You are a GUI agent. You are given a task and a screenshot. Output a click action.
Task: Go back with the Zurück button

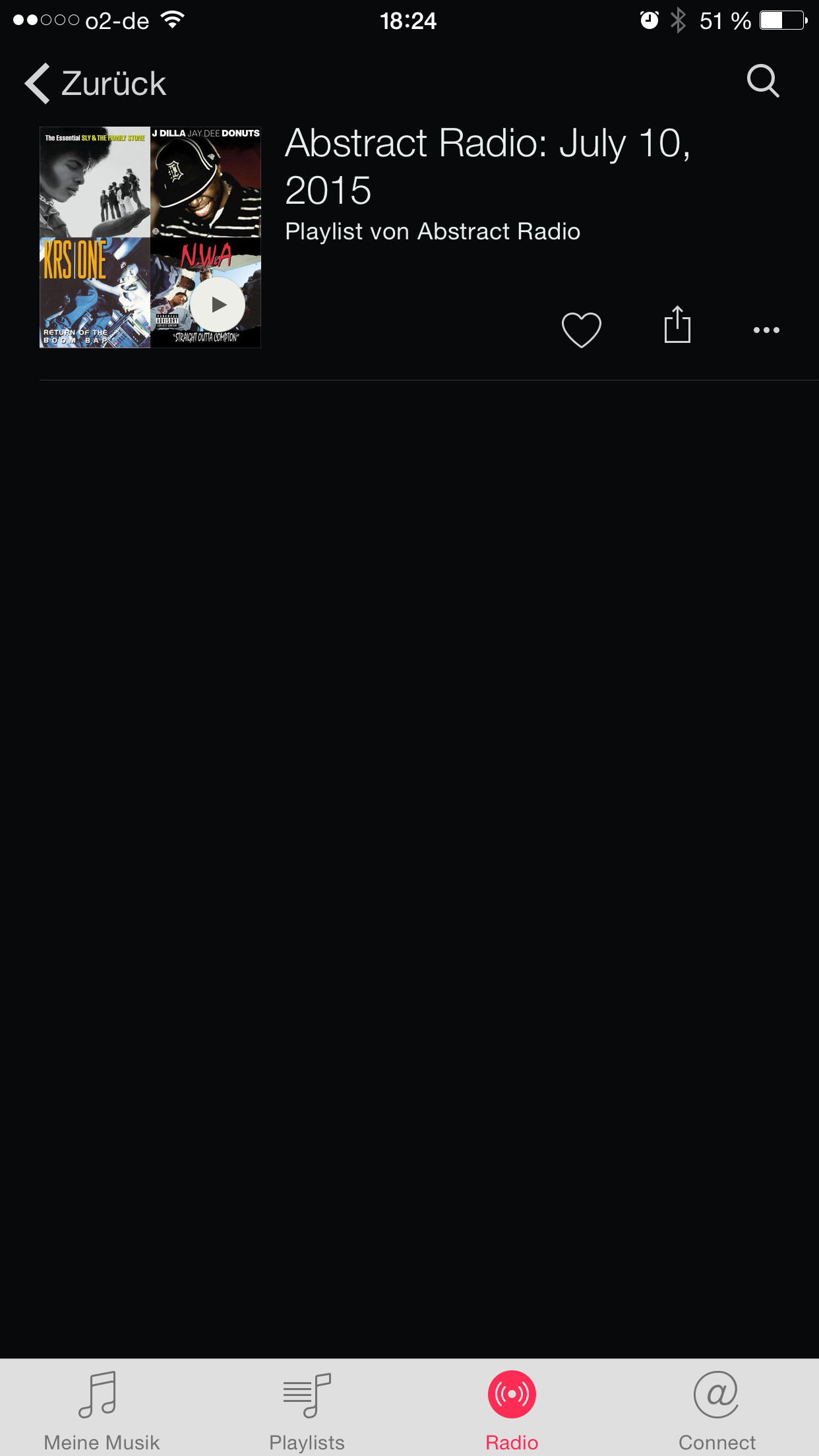95,84
